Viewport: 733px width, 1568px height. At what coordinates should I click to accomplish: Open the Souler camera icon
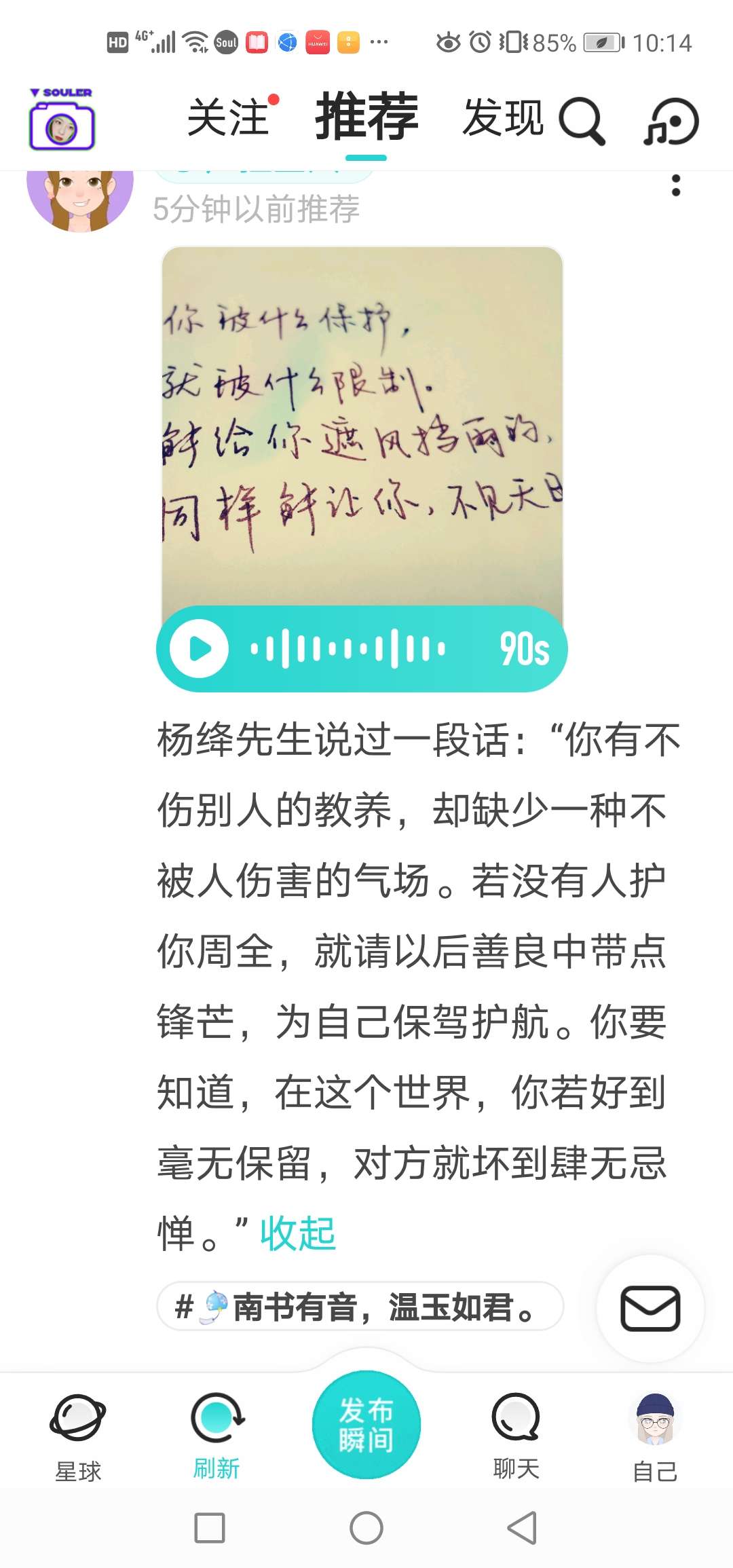[62, 119]
